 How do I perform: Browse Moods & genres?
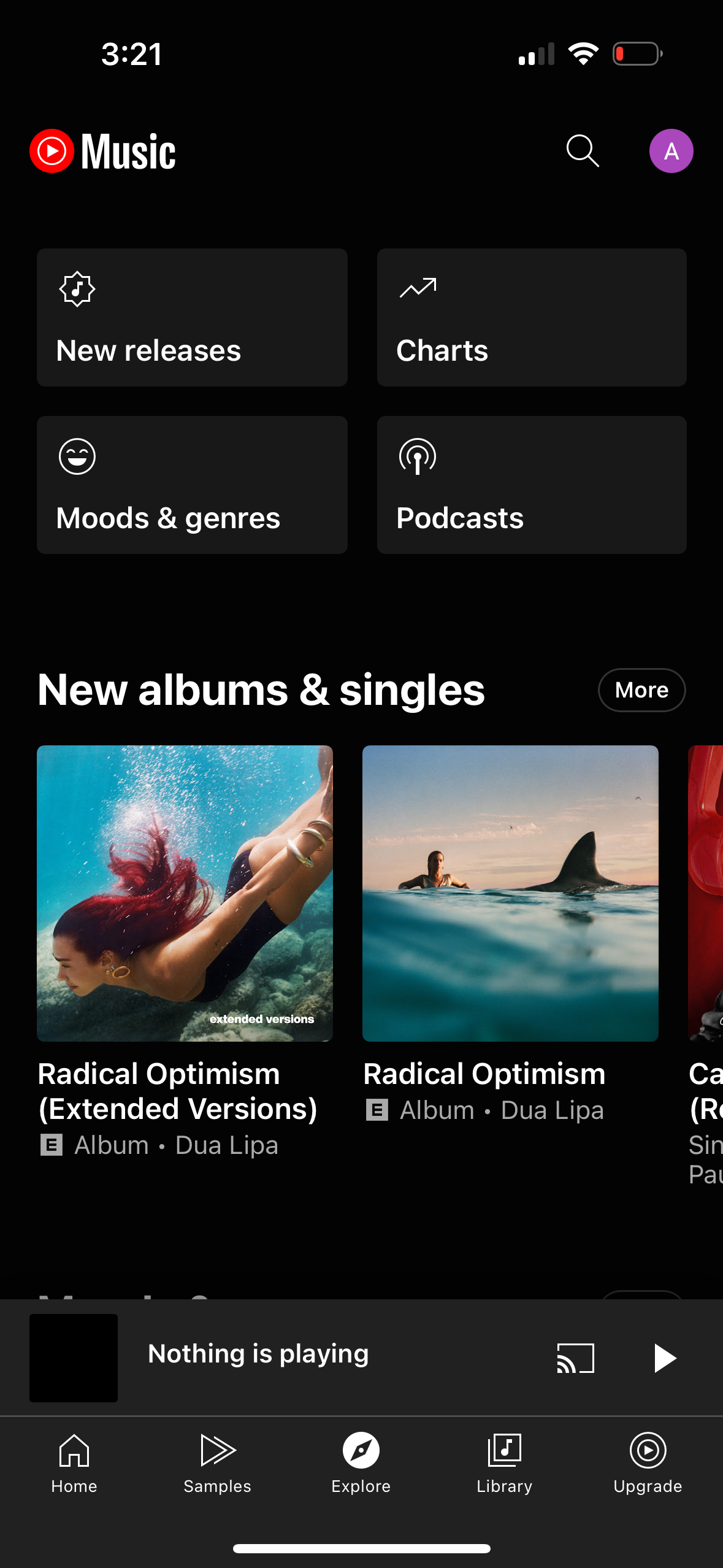[x=192, y=485]
